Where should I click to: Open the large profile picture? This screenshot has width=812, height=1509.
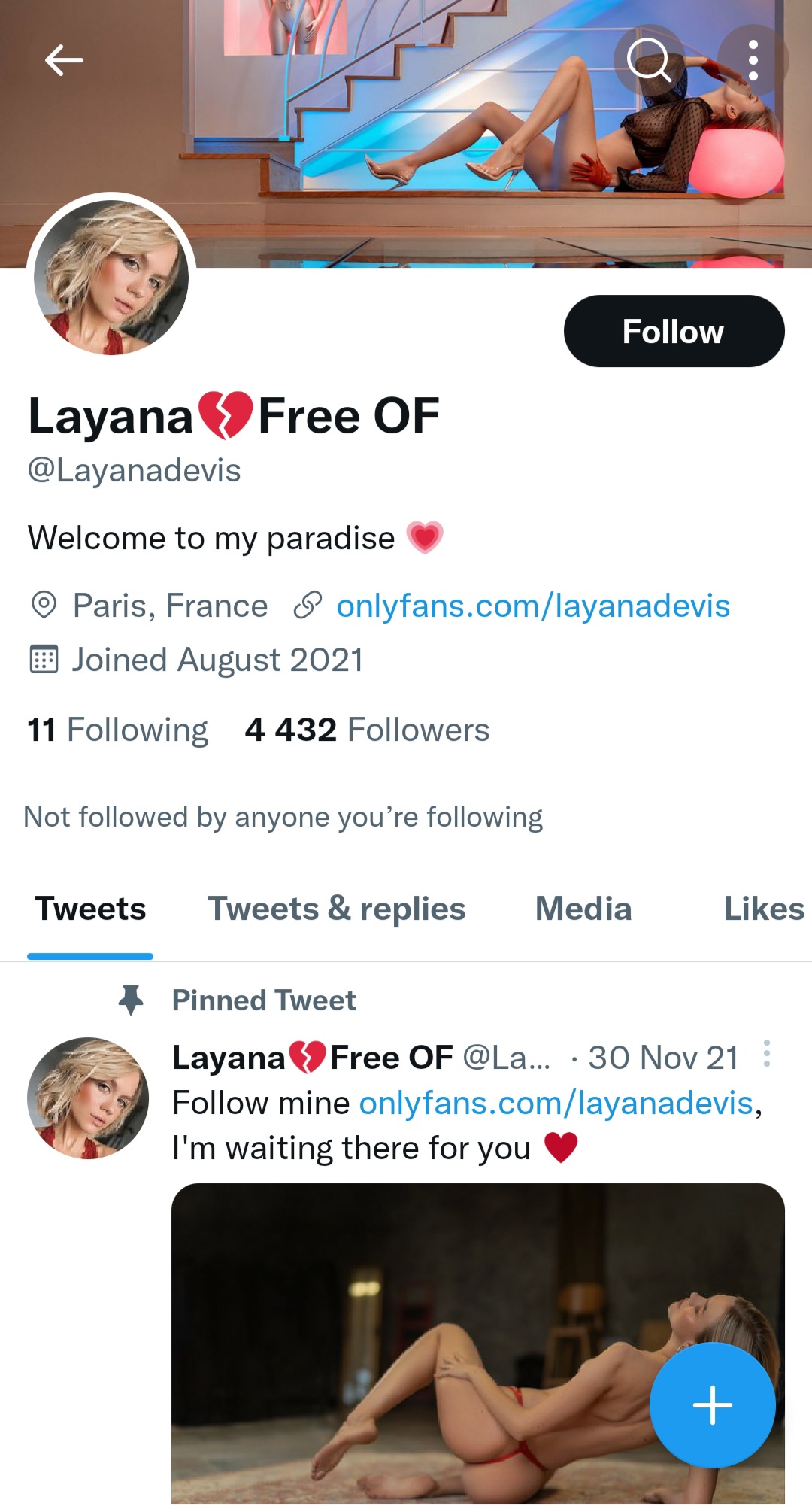pos(111,277)
